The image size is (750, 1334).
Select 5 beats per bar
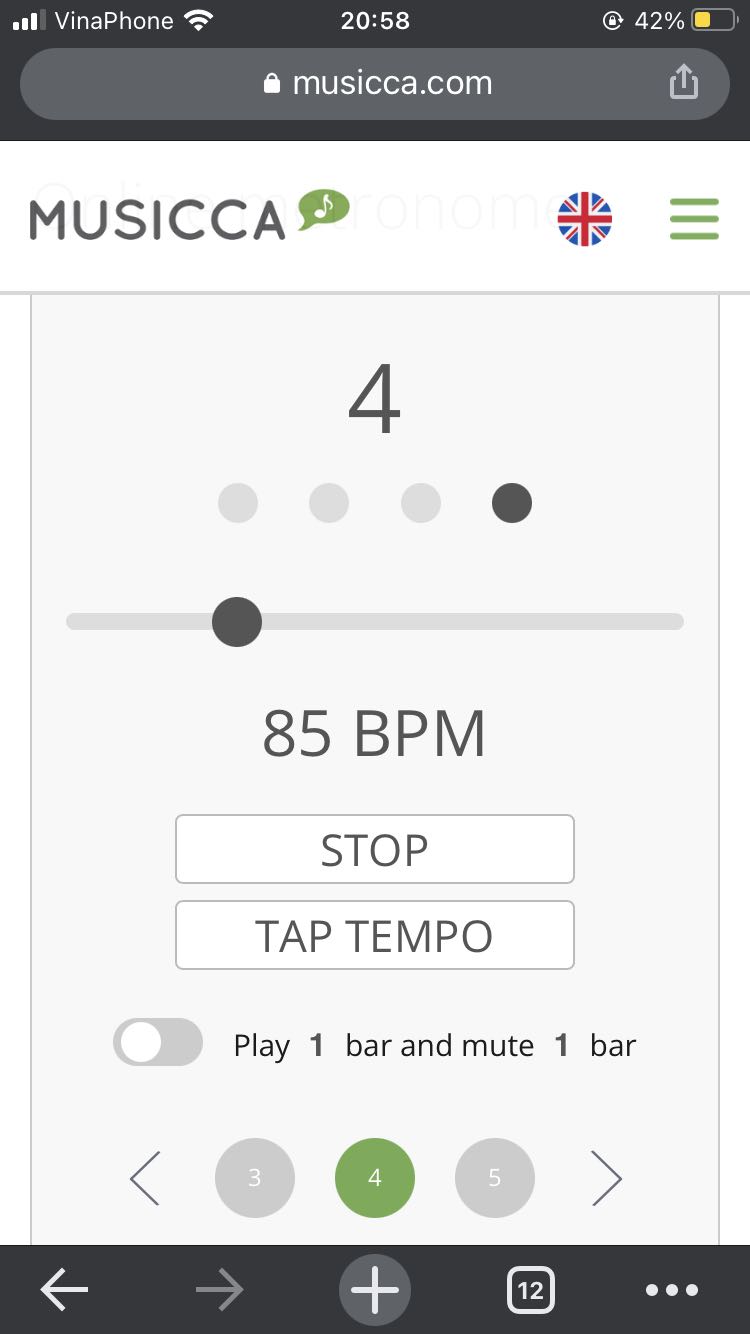[x=494, y=1178]
